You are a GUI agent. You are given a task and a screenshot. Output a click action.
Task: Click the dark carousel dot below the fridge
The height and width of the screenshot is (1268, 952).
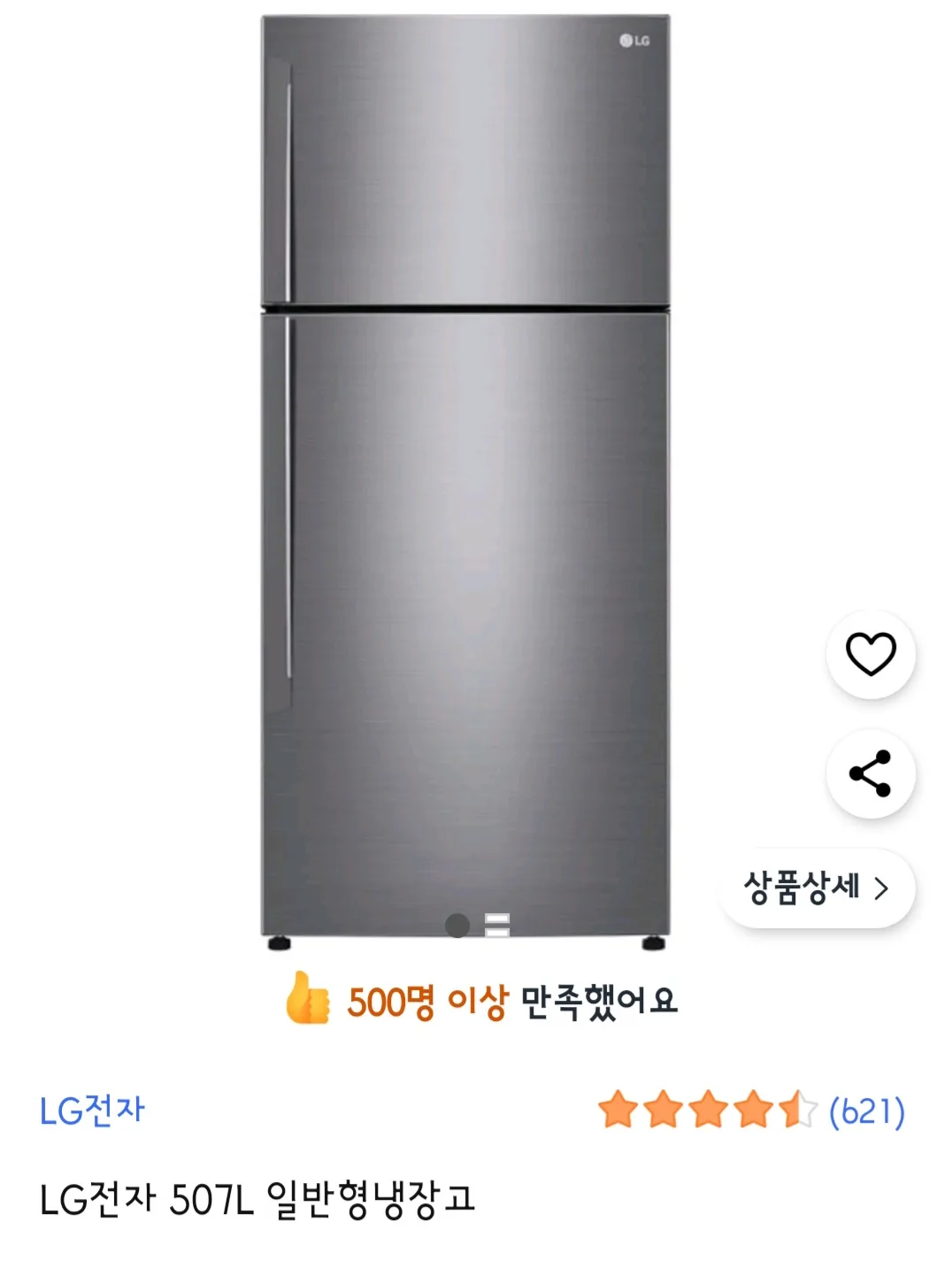[457, 926]
